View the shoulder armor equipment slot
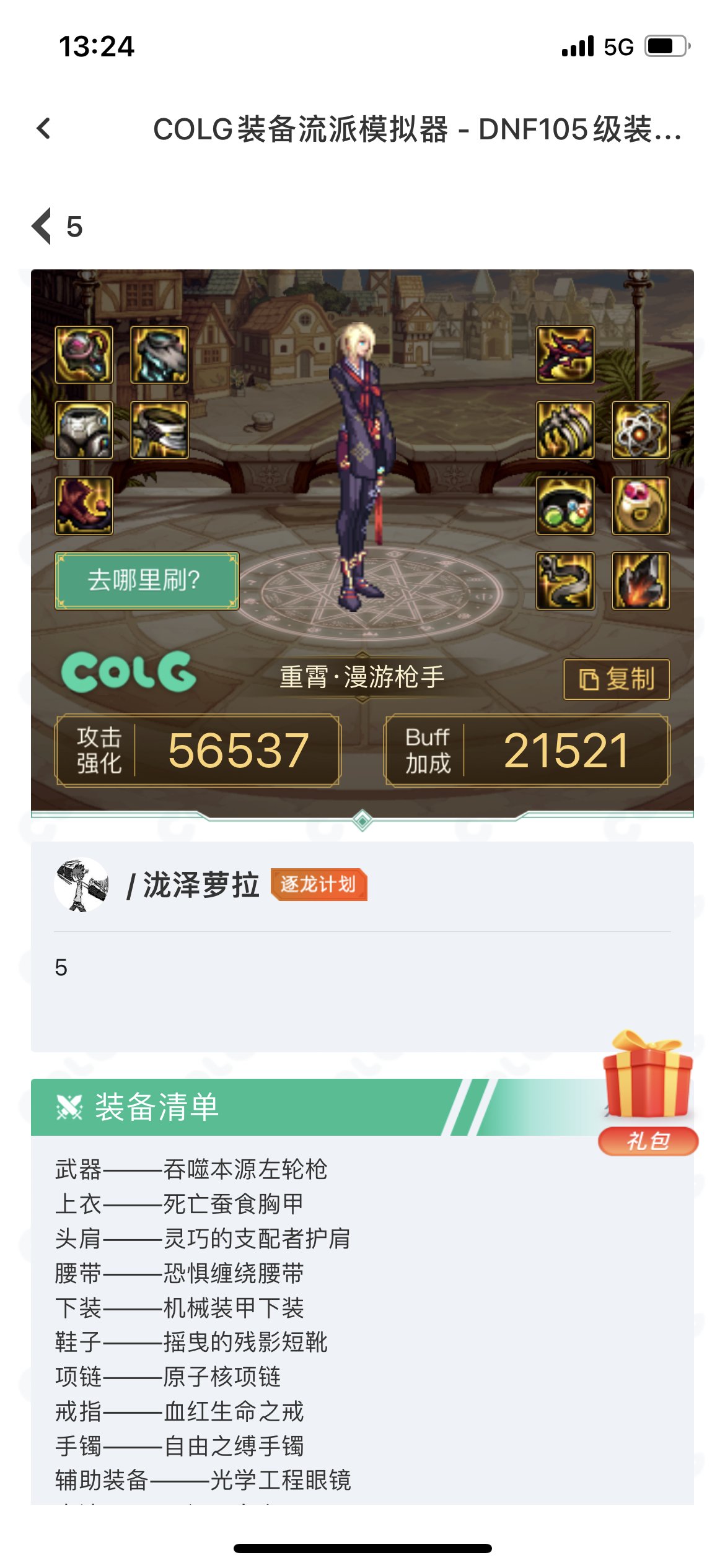 coord(159,355)
